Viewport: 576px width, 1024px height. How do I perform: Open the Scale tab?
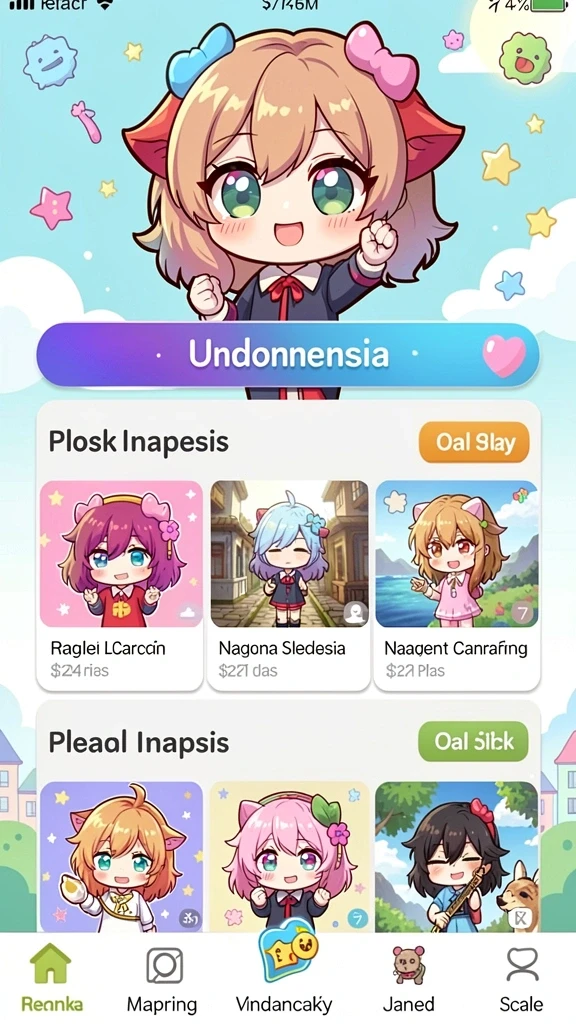[x=521, y=978]
